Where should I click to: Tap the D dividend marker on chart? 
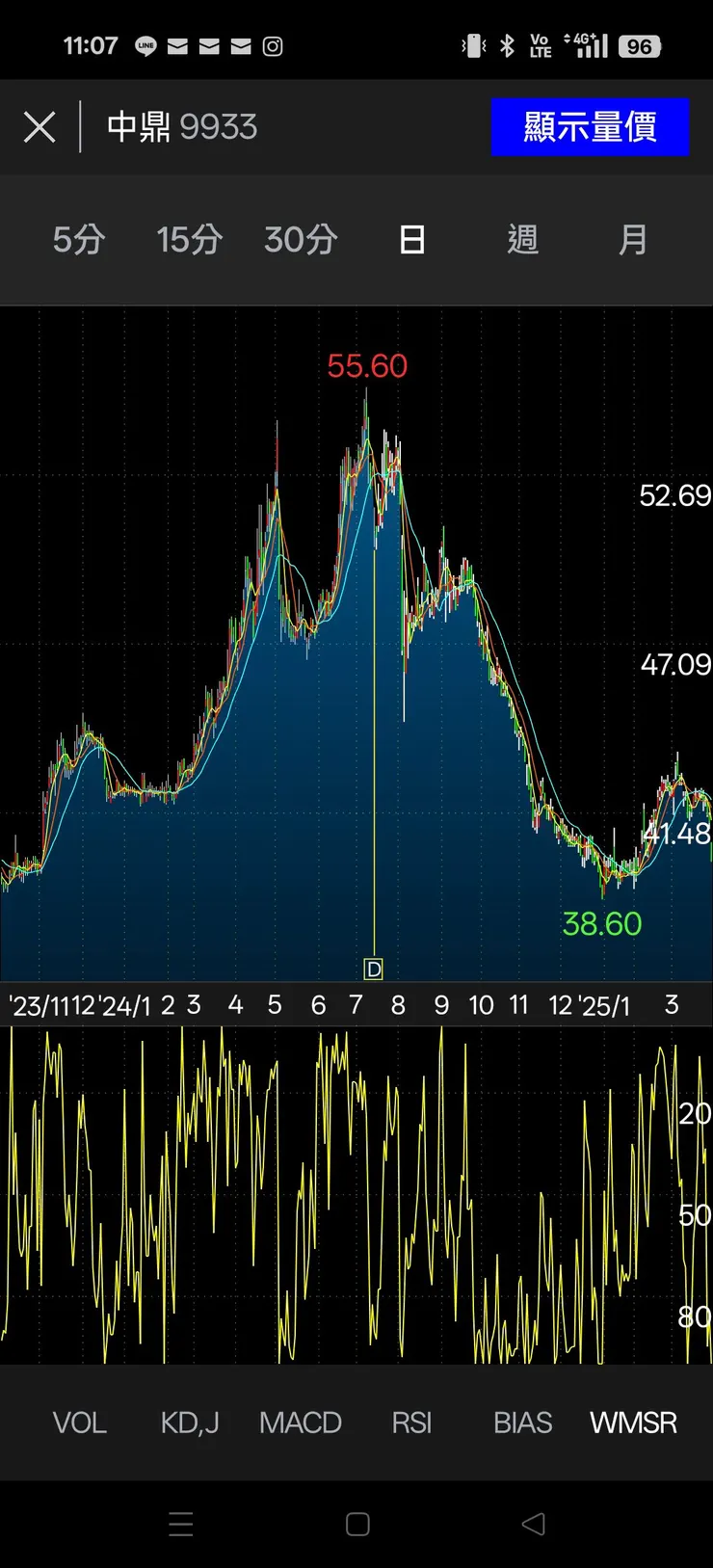(374, 969)
